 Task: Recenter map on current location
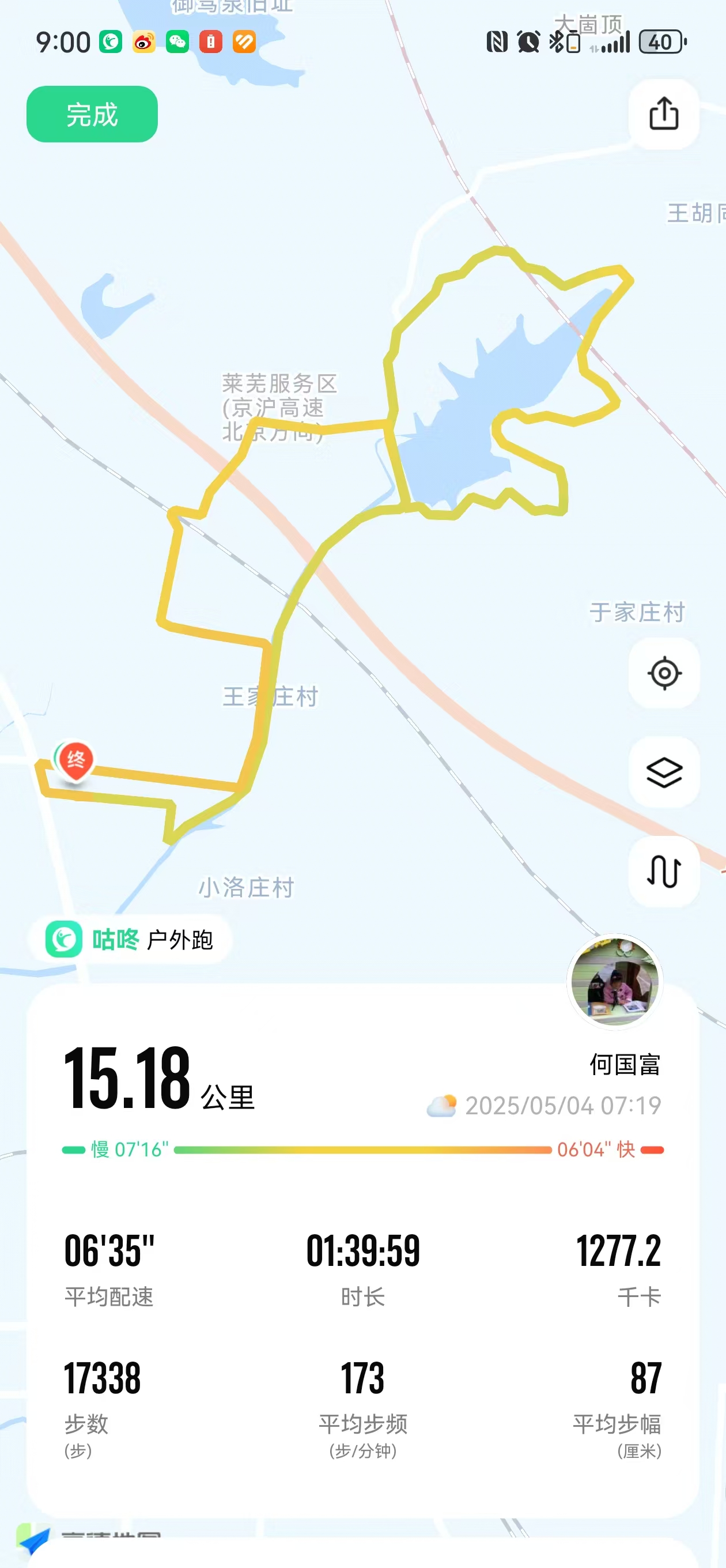pyautogui.click(x=664, y=673)
